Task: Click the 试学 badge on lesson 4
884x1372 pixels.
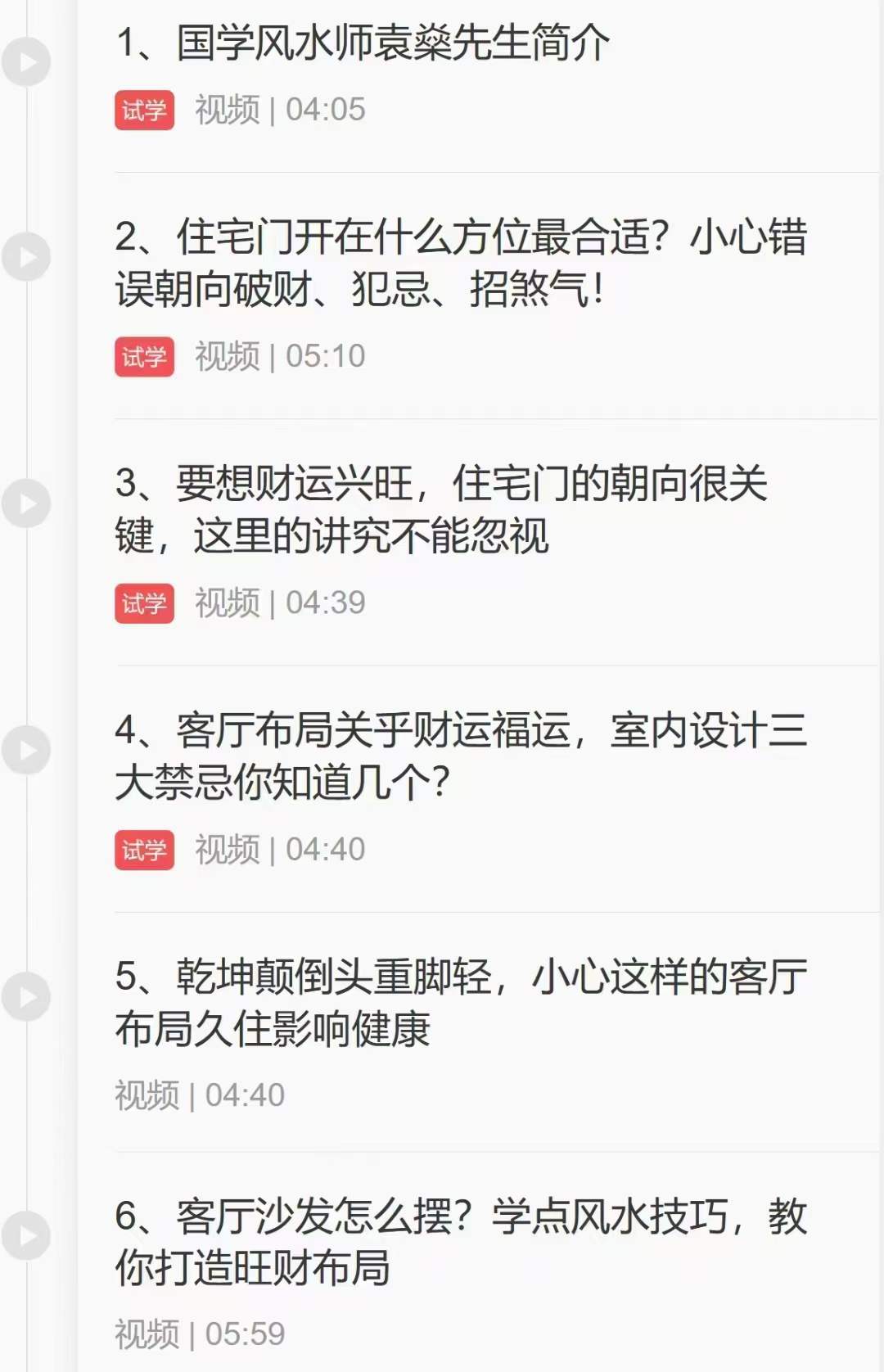Action: pyautogui.click(x=144, y=849)
